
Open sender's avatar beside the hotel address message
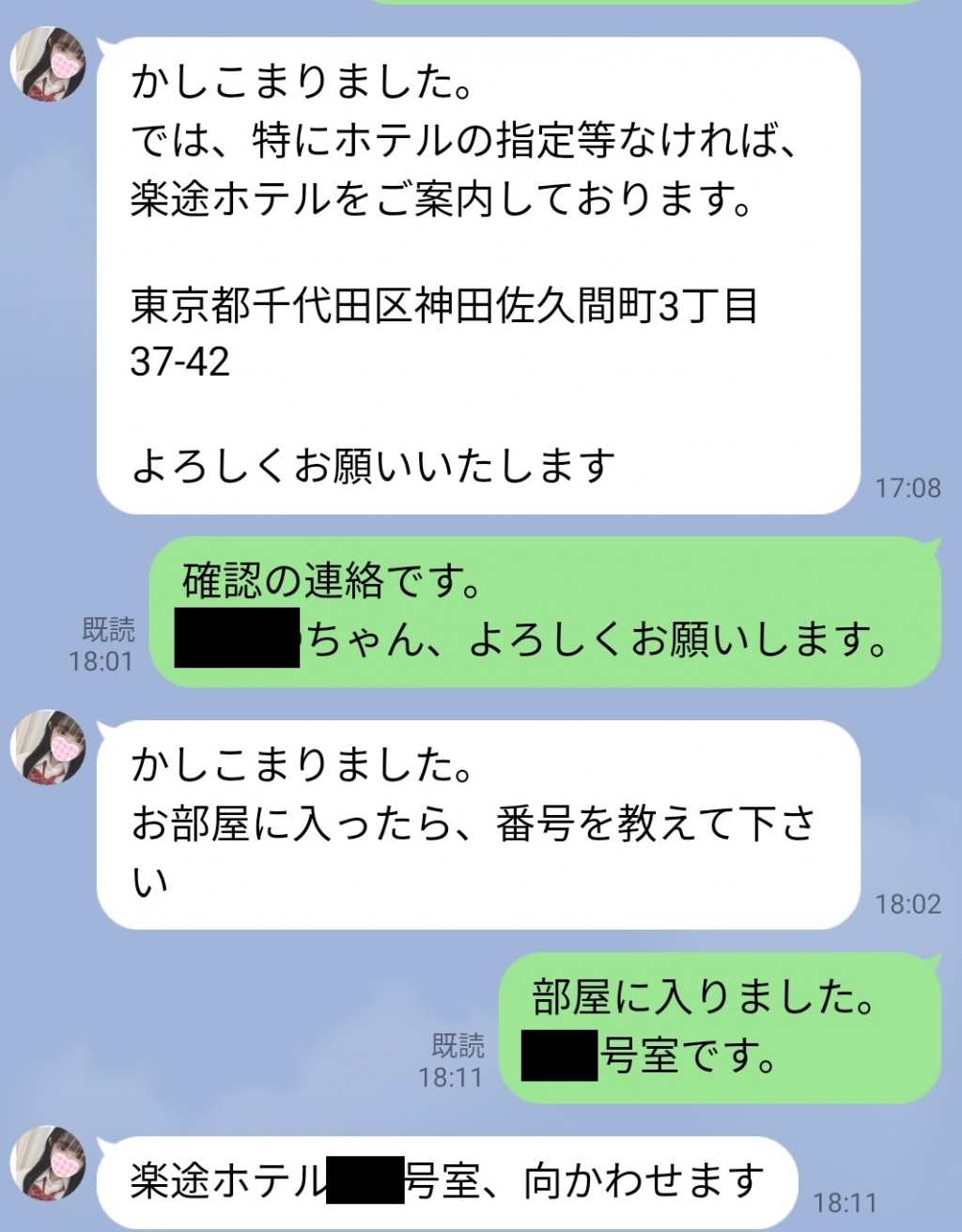tap(48, 65)
